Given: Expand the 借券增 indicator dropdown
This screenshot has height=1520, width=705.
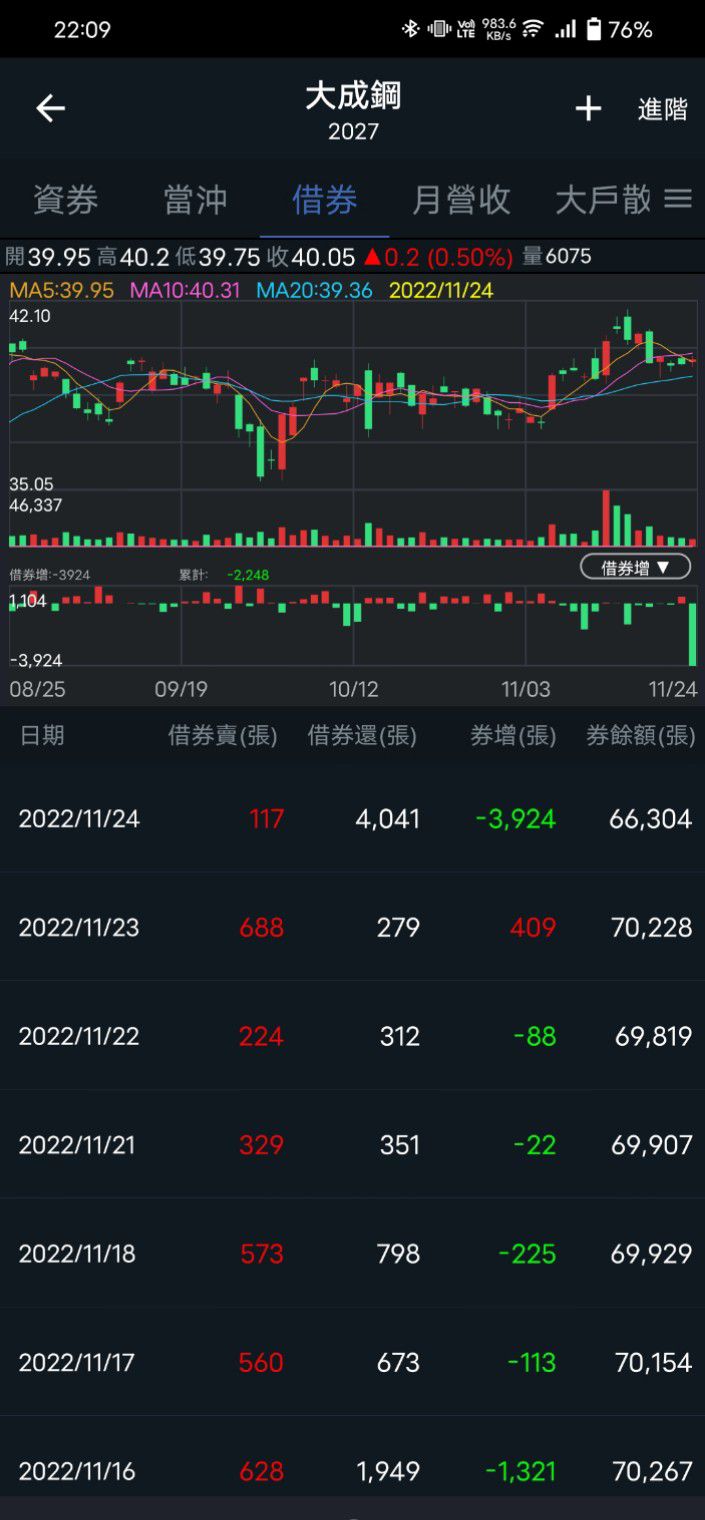Looking at the screenshot, I should pos(635,568).
